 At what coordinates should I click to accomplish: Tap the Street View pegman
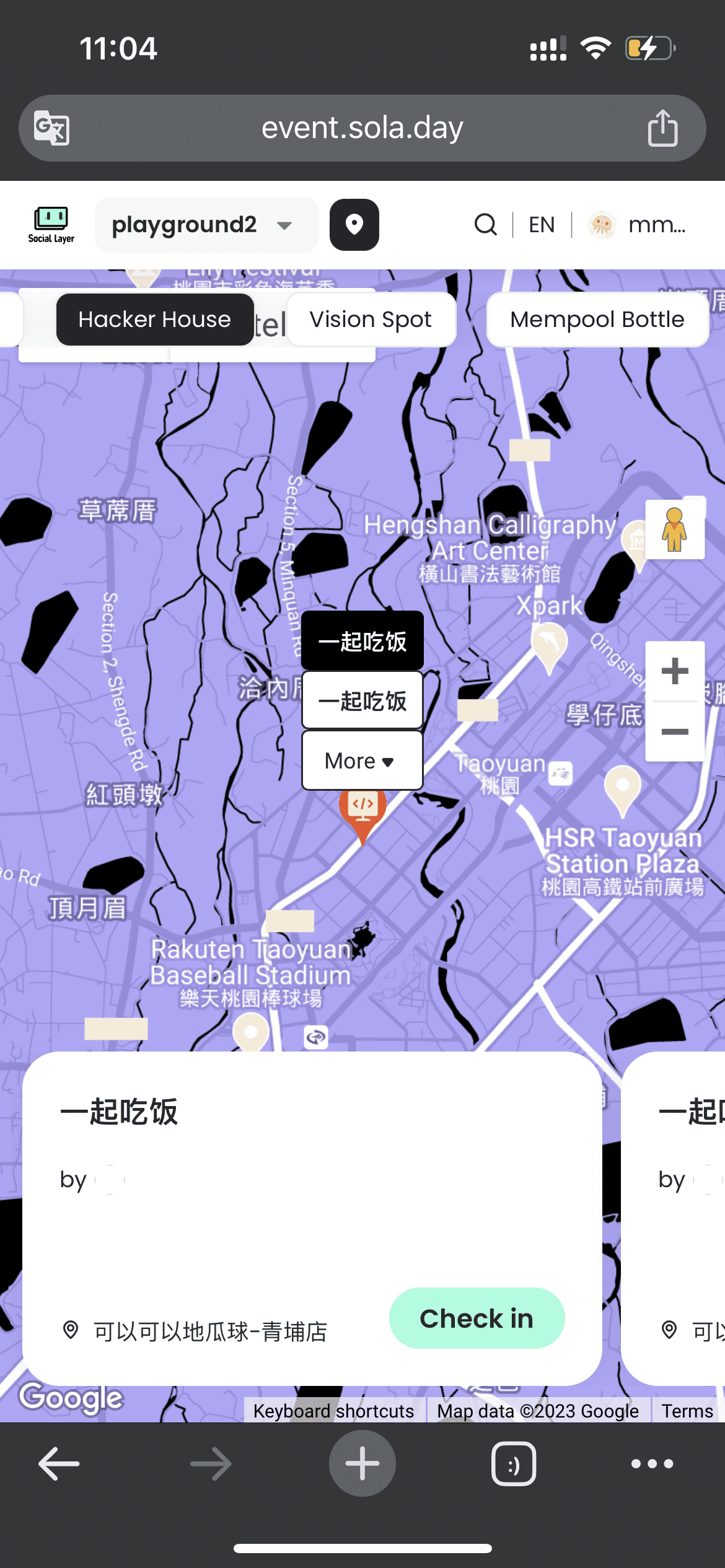click(674, 530)
